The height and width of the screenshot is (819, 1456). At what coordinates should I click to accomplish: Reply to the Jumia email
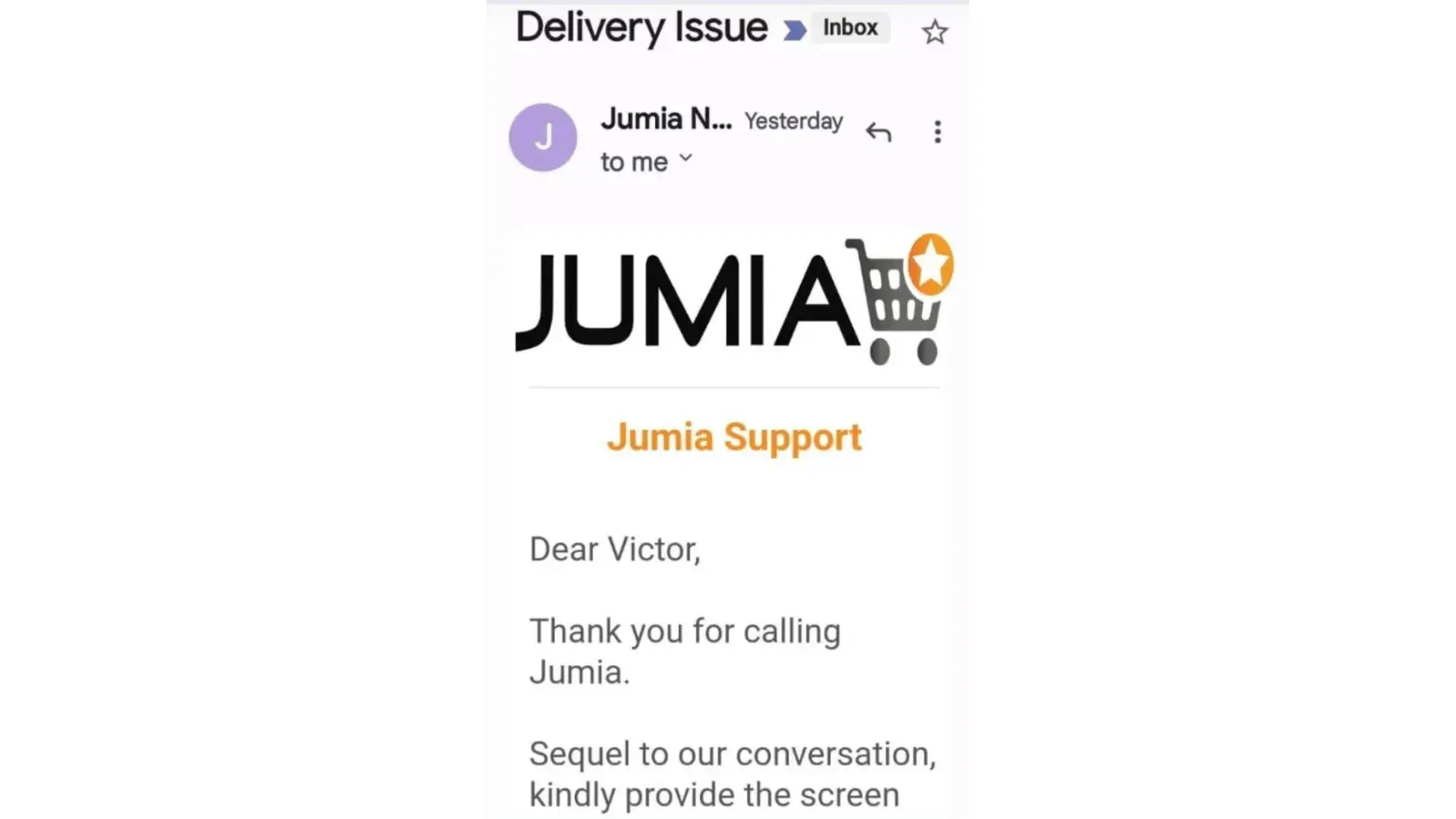(x=878, y=132)
